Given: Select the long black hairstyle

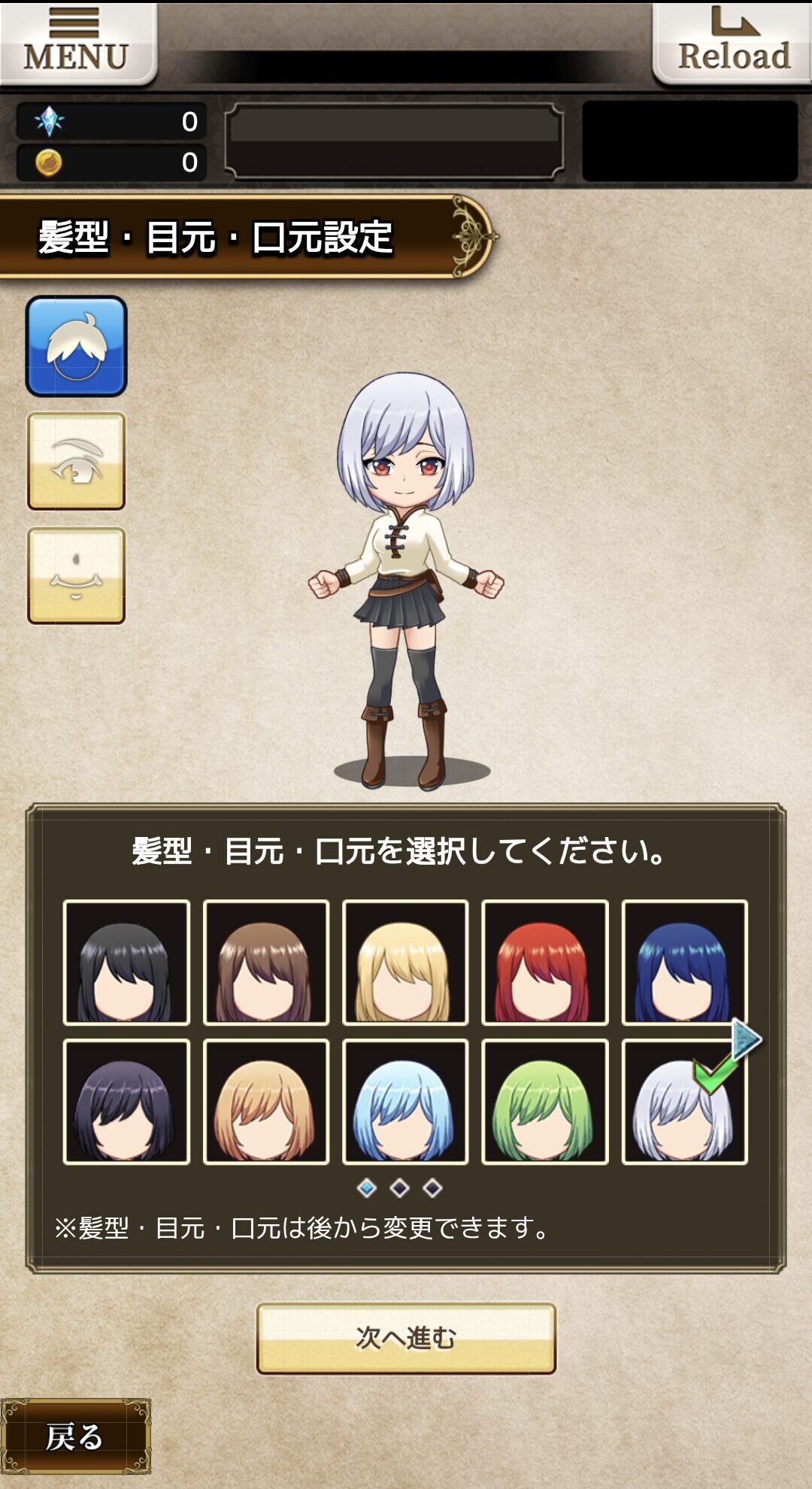Looking at the screenshot, I should (126, 963).
